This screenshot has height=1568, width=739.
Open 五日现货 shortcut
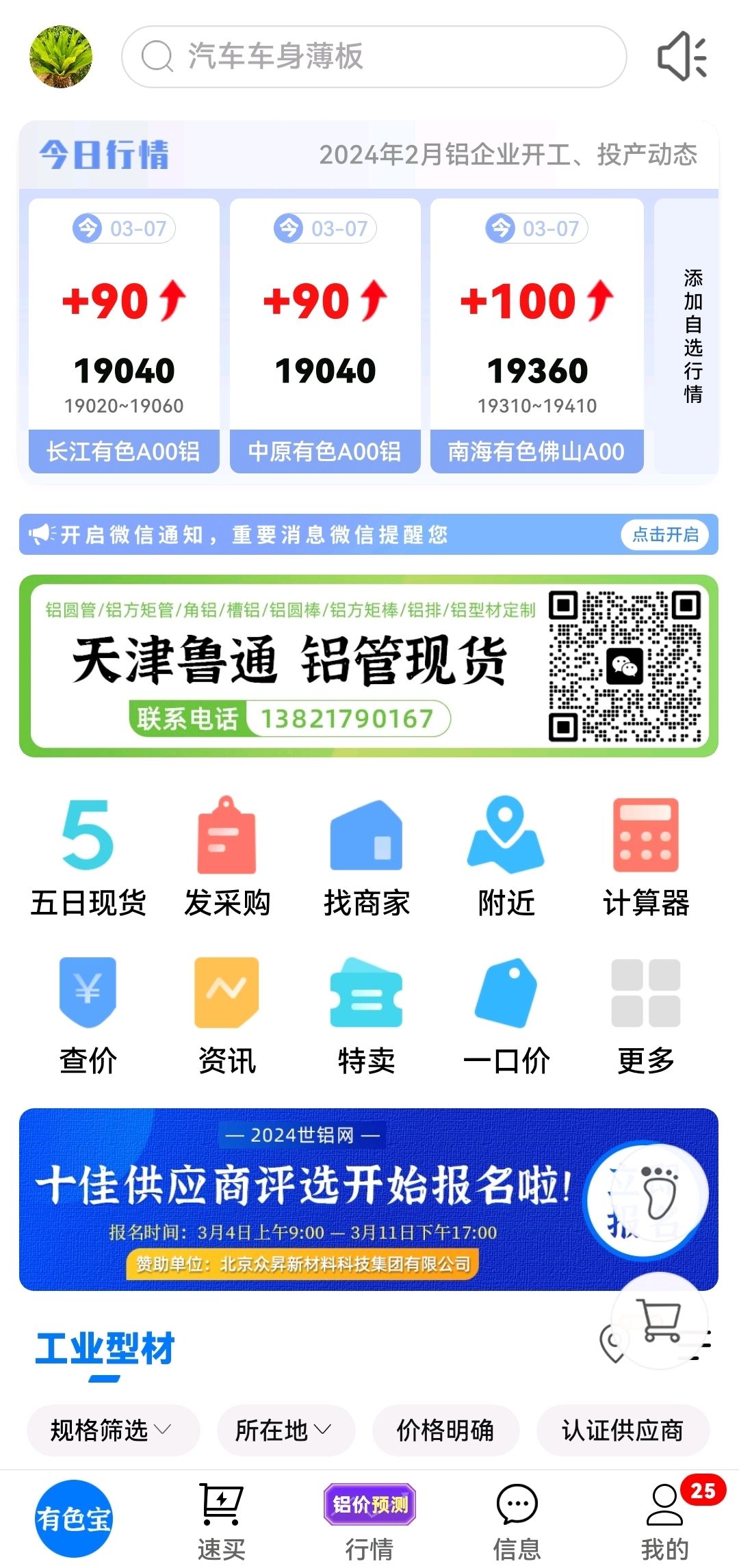(88, 858)
